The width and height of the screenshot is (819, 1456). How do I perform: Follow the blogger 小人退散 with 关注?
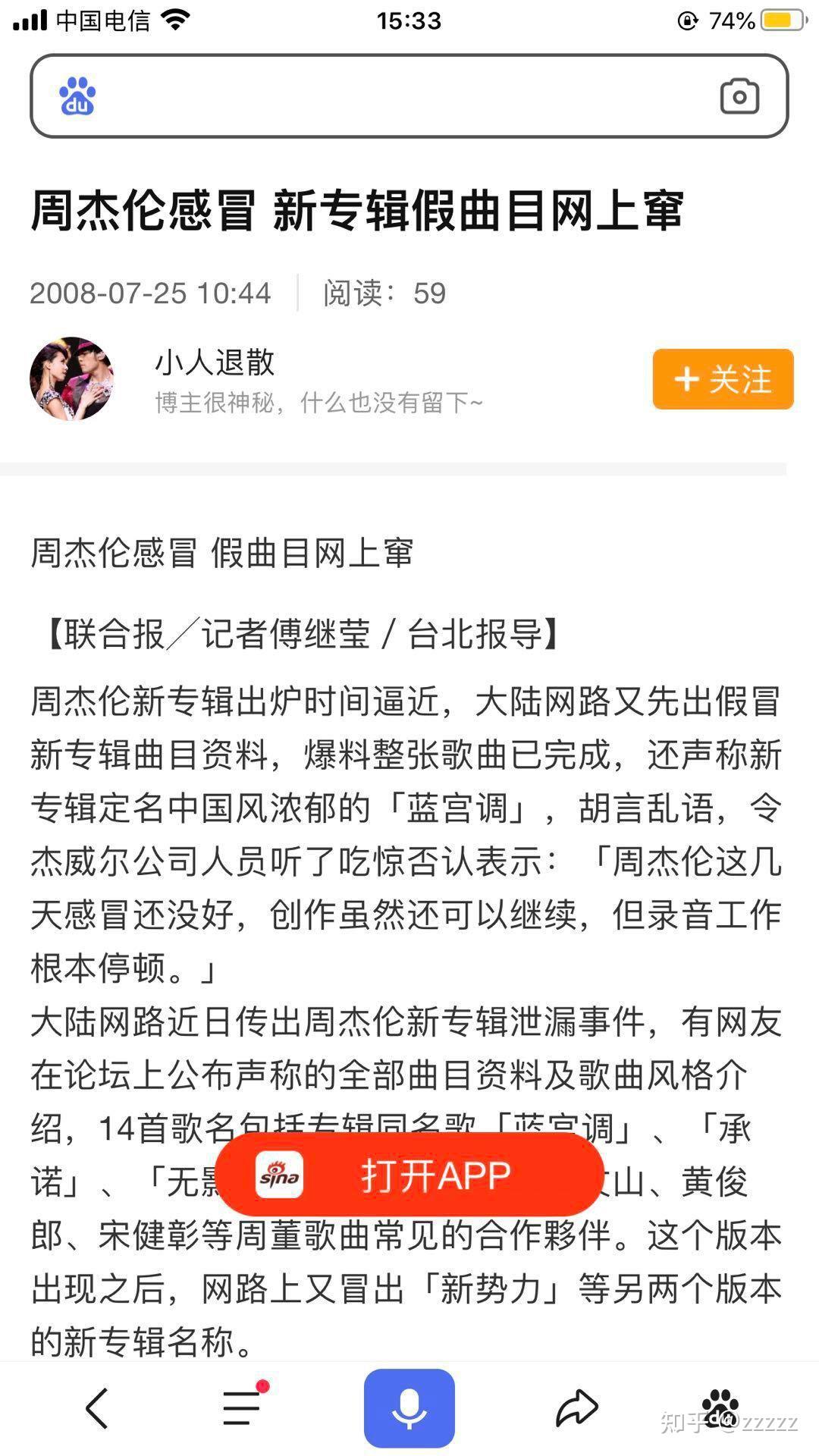point(723,379)
